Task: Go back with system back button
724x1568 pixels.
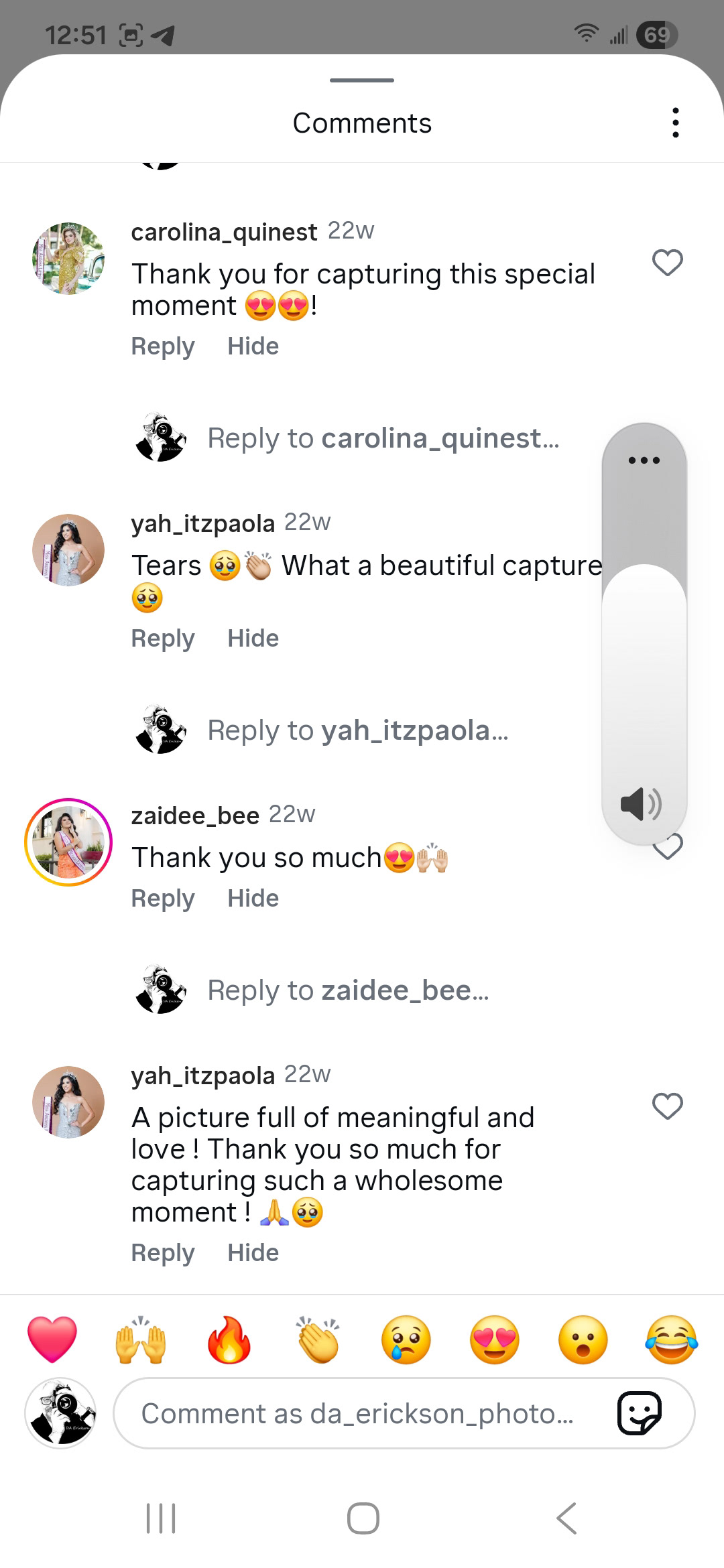Action: 566,1518
